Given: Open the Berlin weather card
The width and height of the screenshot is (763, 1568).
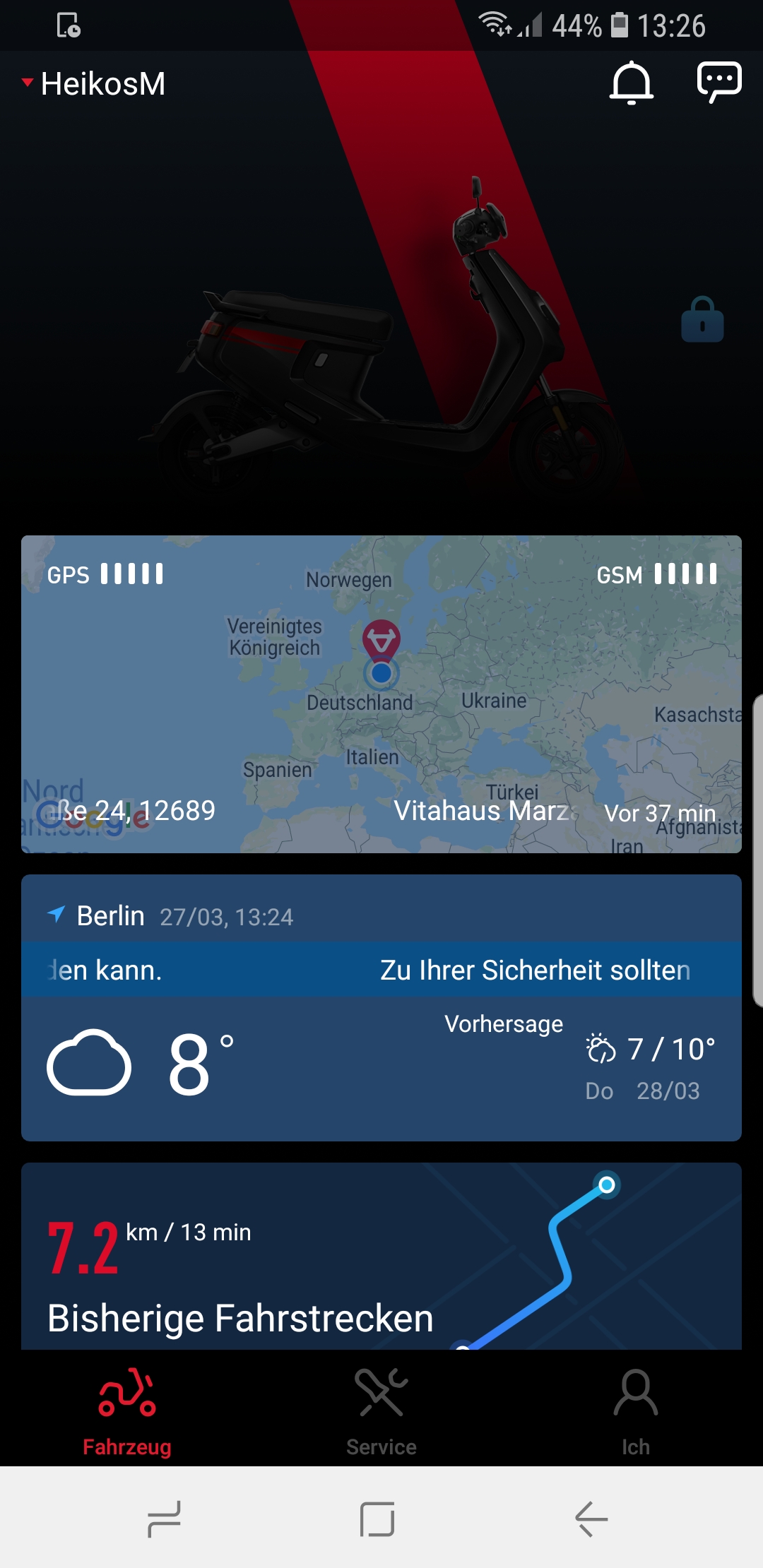Looking at the screenshot, I should coord(381,1007).
